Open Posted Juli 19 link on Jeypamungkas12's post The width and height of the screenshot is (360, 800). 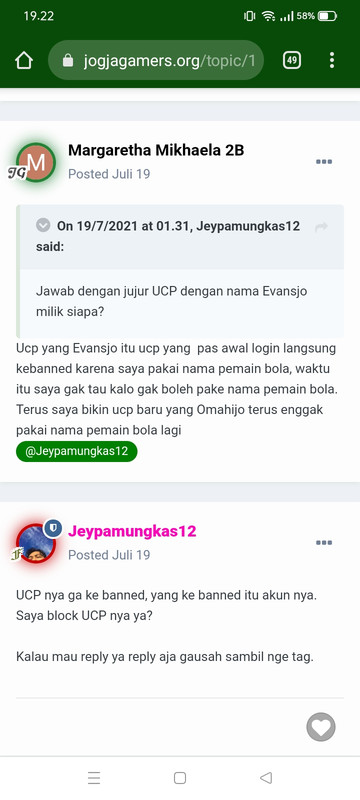pyautogui.click(x=109, y=555)
